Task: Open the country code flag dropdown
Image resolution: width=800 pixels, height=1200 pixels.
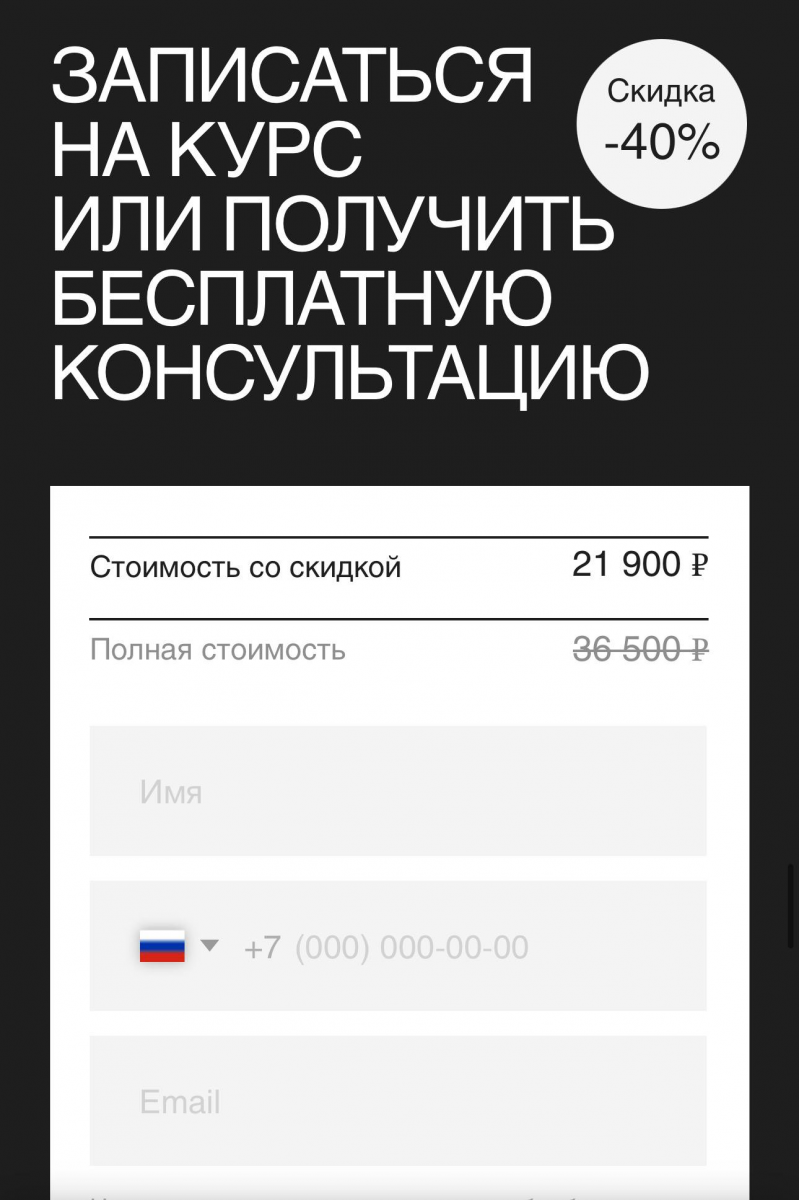Action: click(178, 946)
